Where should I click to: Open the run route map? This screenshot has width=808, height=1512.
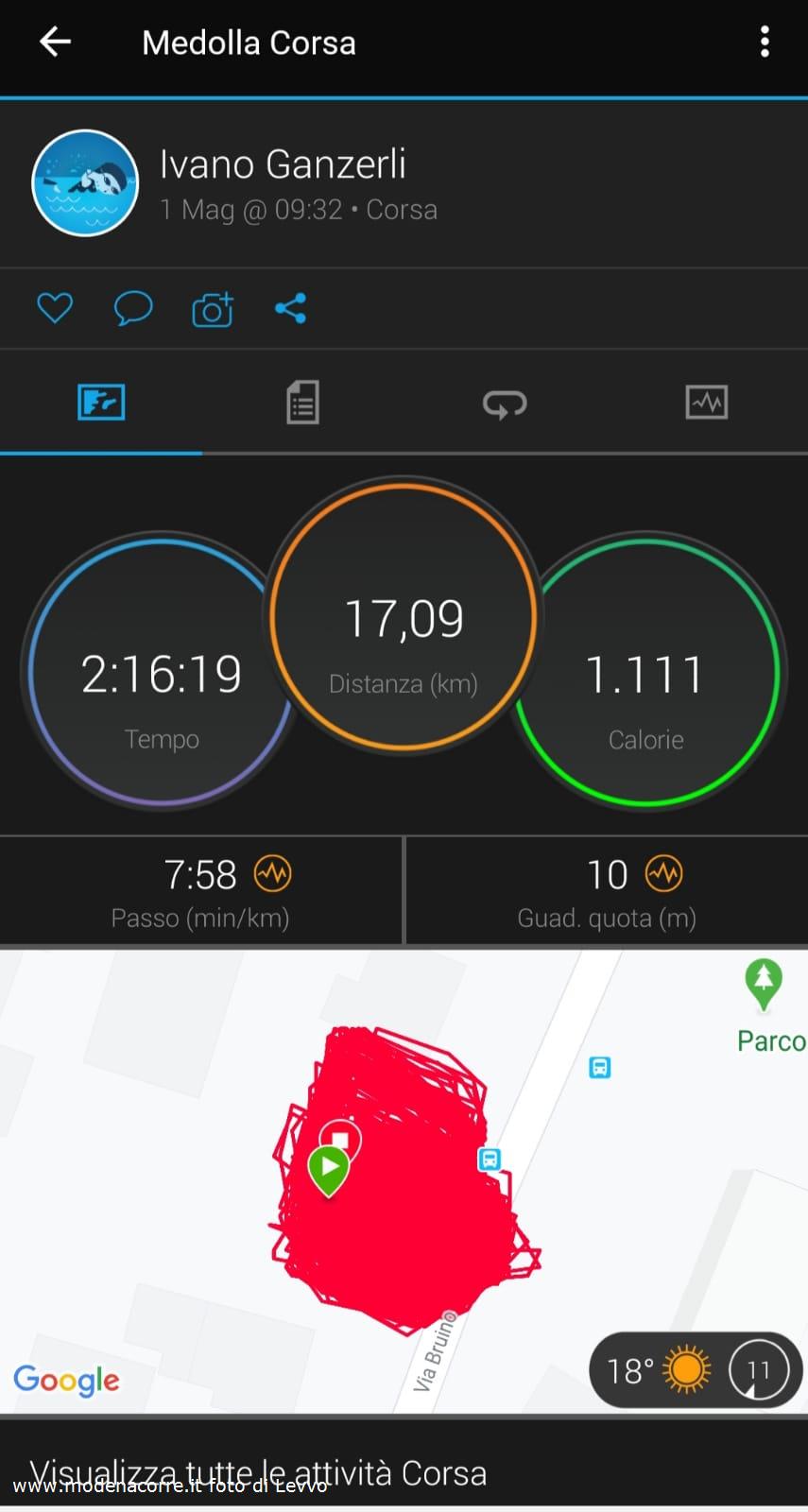click(404, 1181)
